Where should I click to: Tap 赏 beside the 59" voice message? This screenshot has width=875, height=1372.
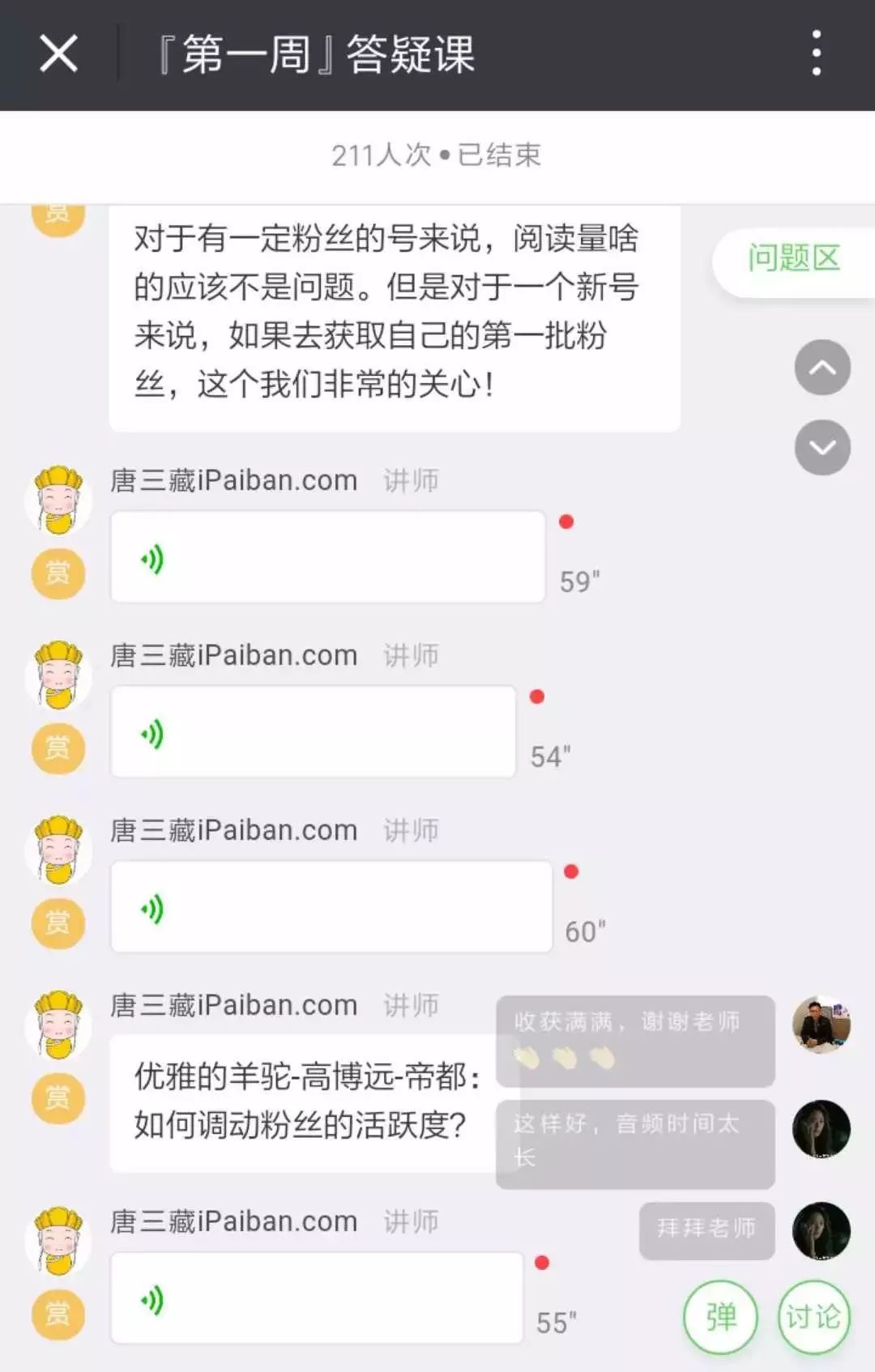58,573
